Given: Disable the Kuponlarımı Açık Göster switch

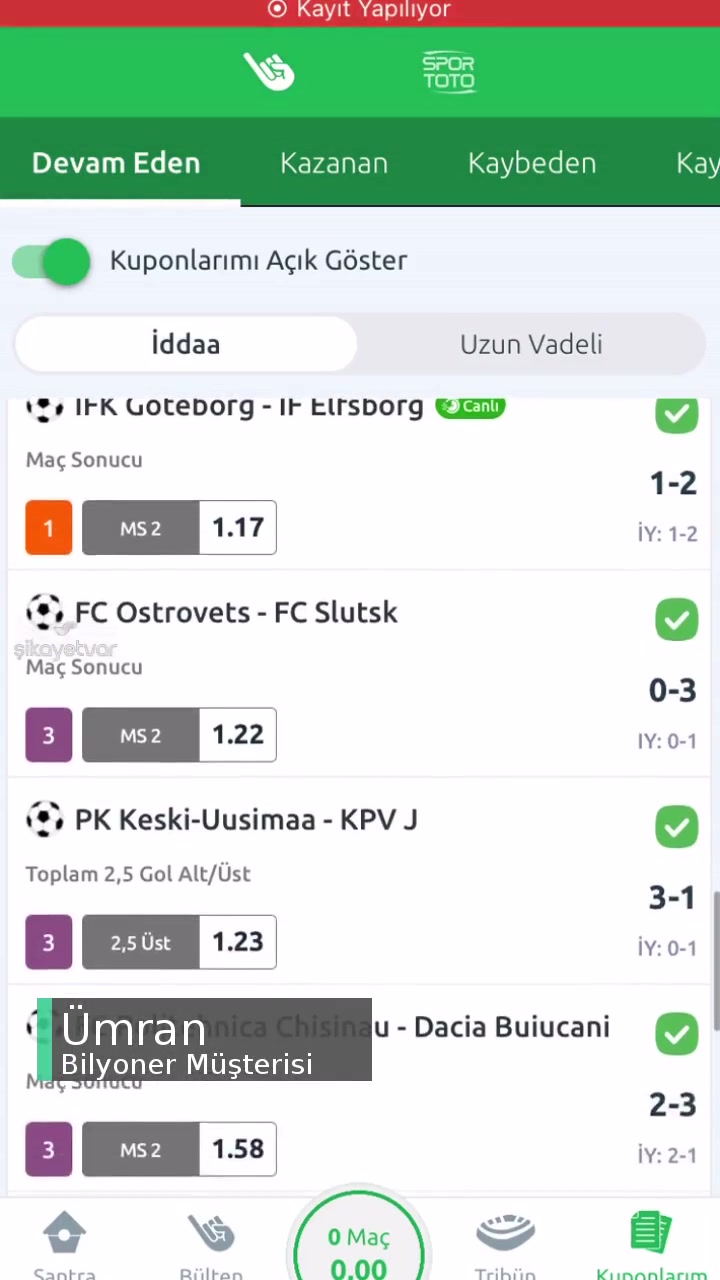Looking at the screenshot, I should point(50,261).
